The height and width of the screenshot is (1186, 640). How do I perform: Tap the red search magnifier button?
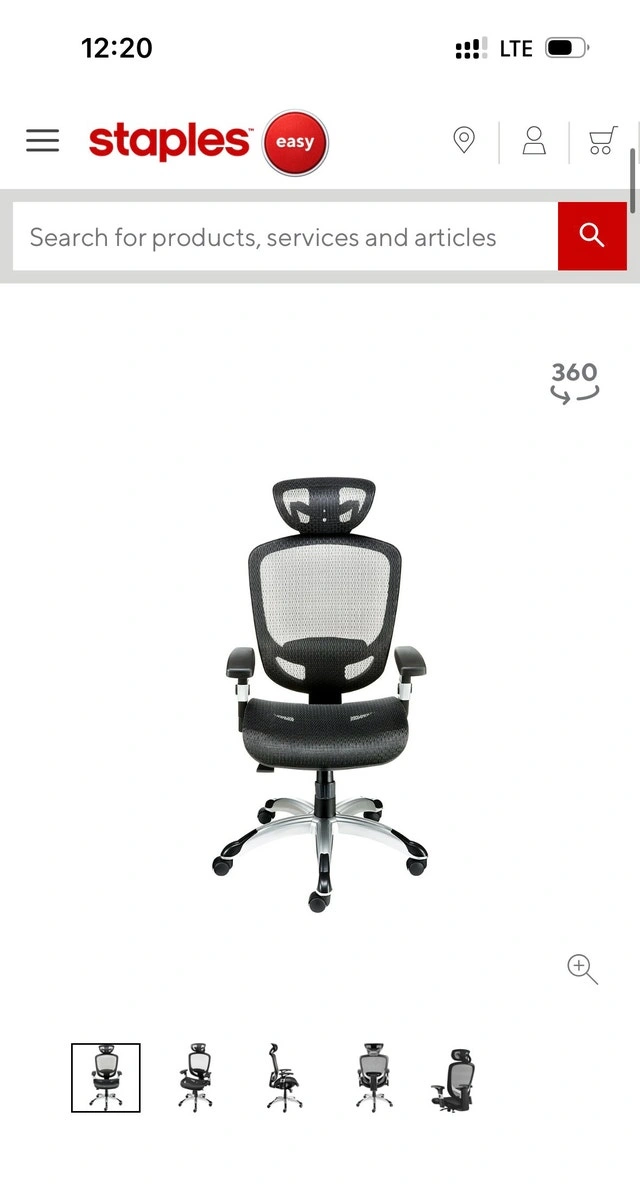click(592, 236)
